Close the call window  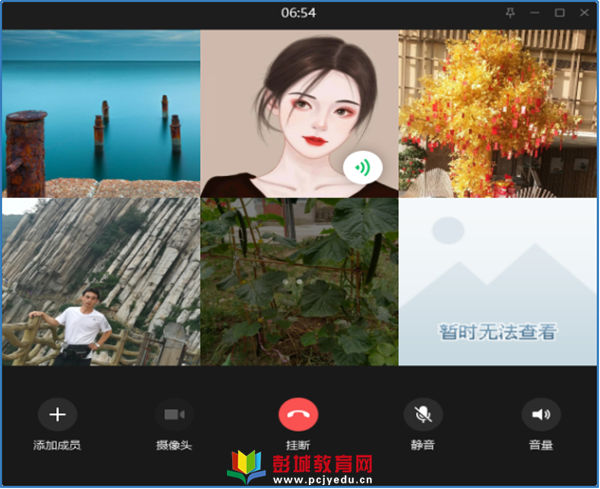coord(583,13)
